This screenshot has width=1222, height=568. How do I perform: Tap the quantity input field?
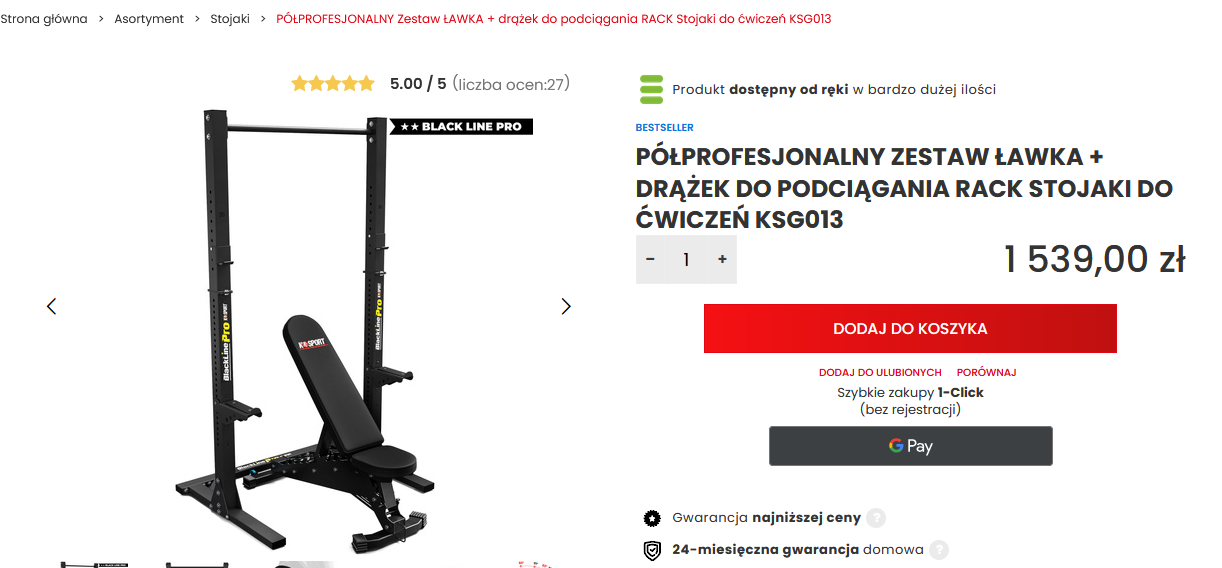(x=686, y=260)
